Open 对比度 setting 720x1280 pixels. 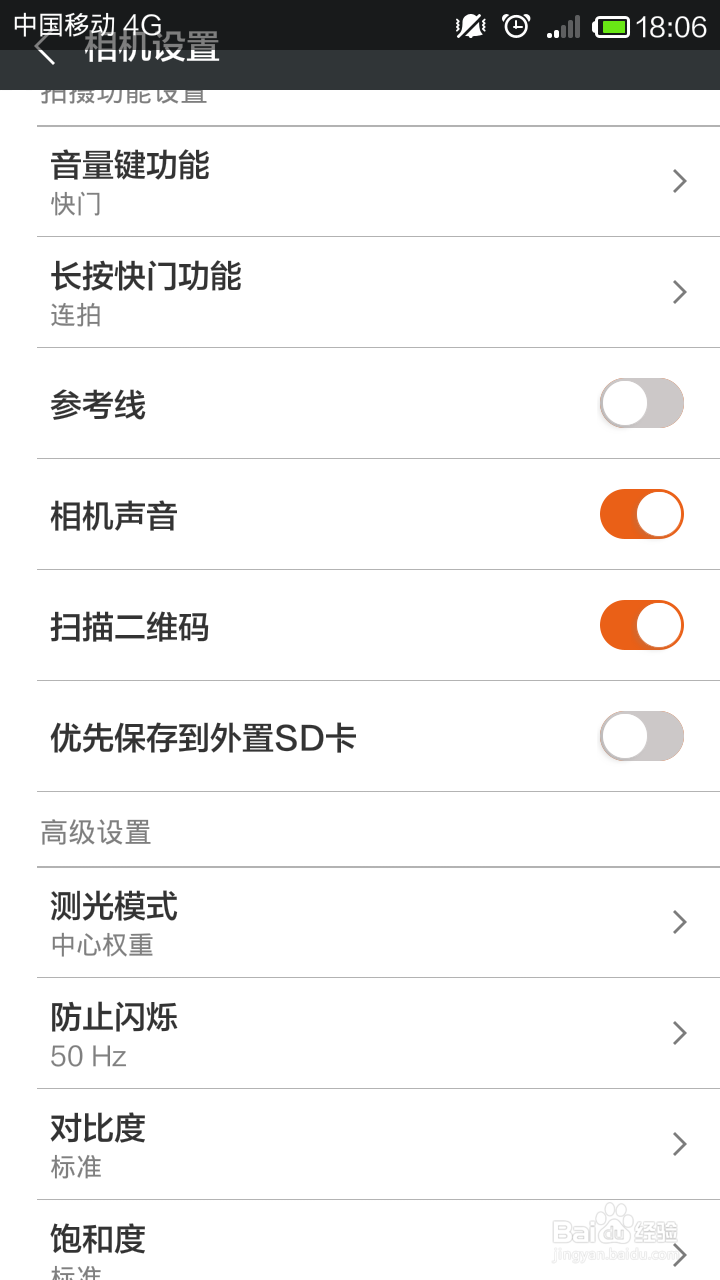pyautogui.click(x=378, y=1145)
